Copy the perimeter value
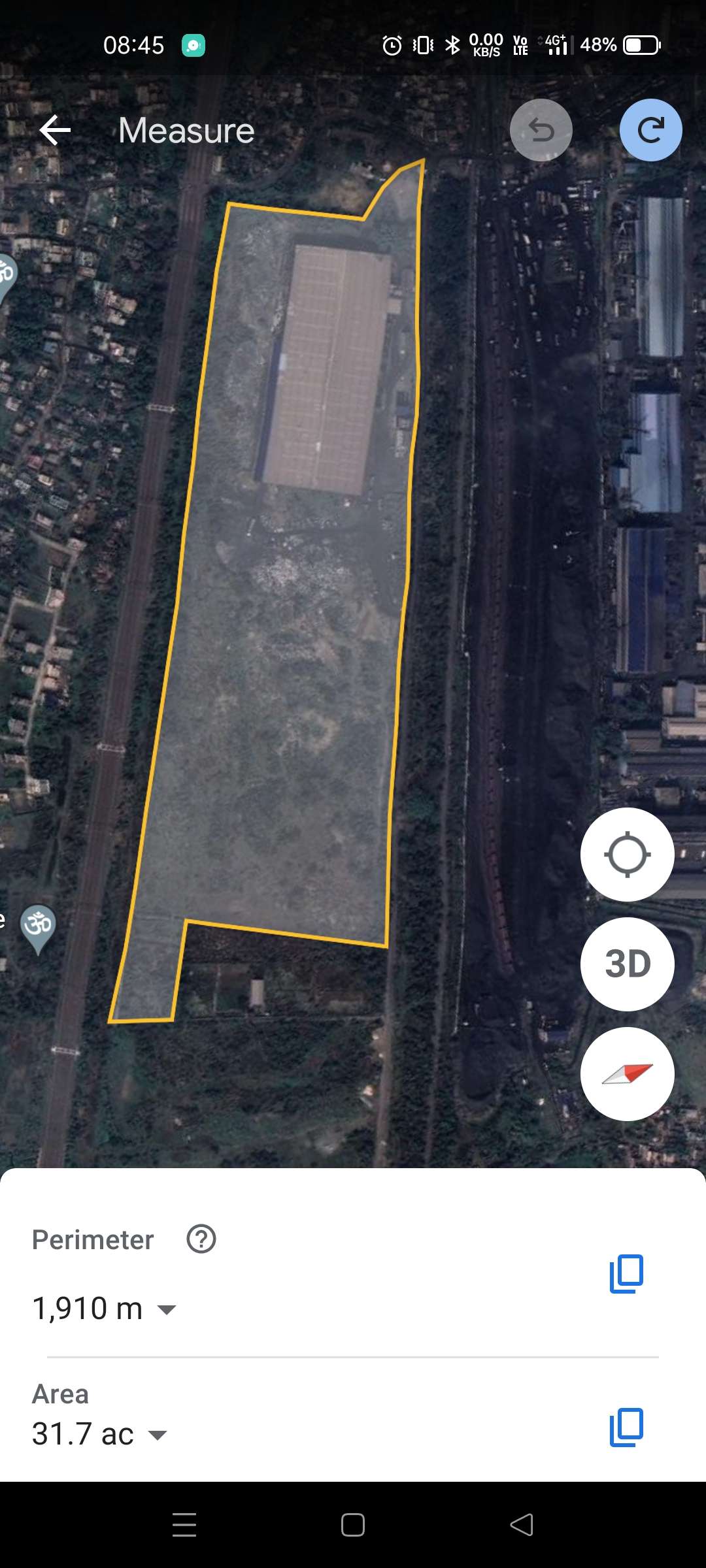The height and width of the screenshot is (1568, 706). [x=626, y=1273]
